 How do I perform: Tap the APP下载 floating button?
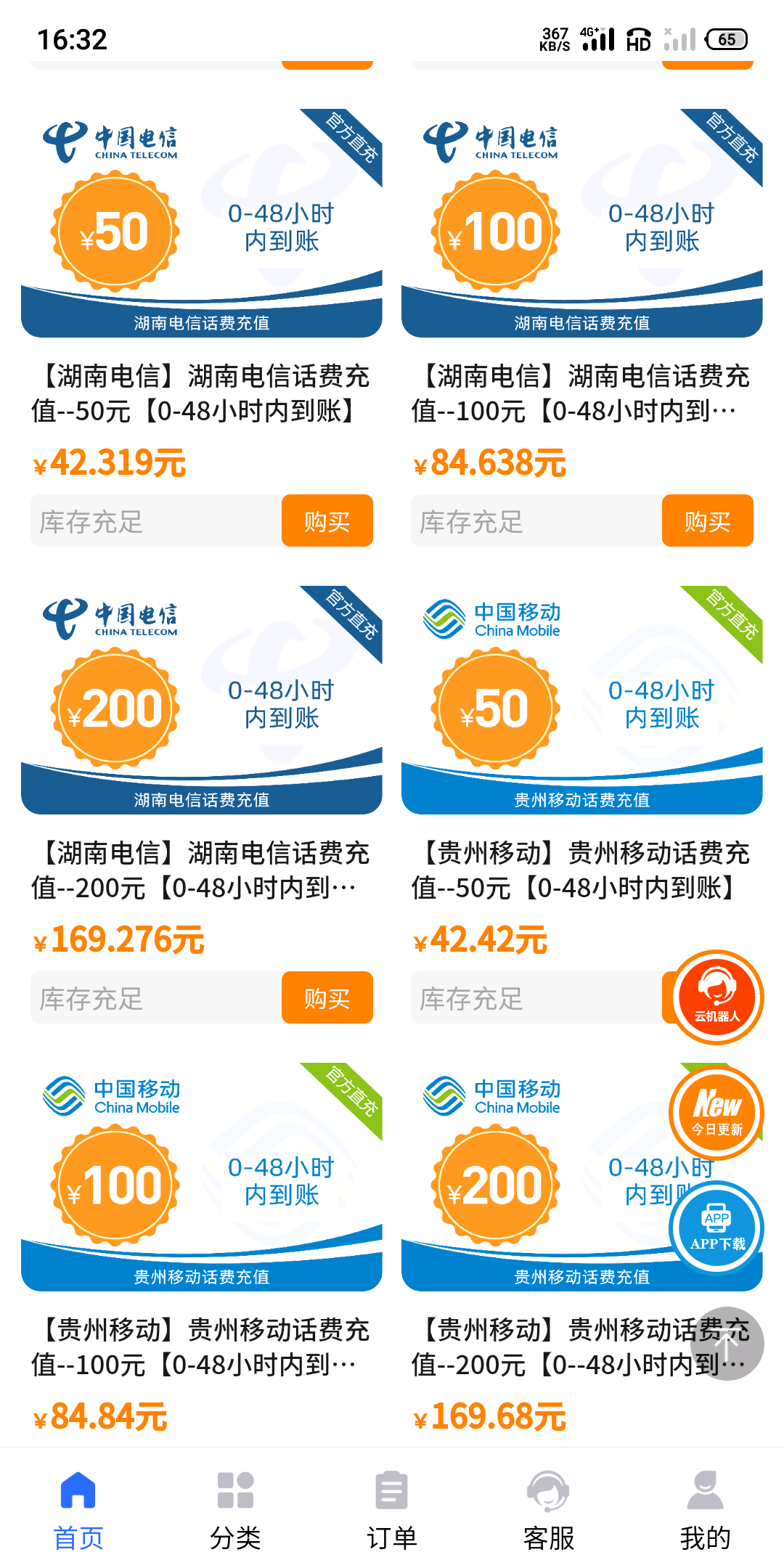717,1228
